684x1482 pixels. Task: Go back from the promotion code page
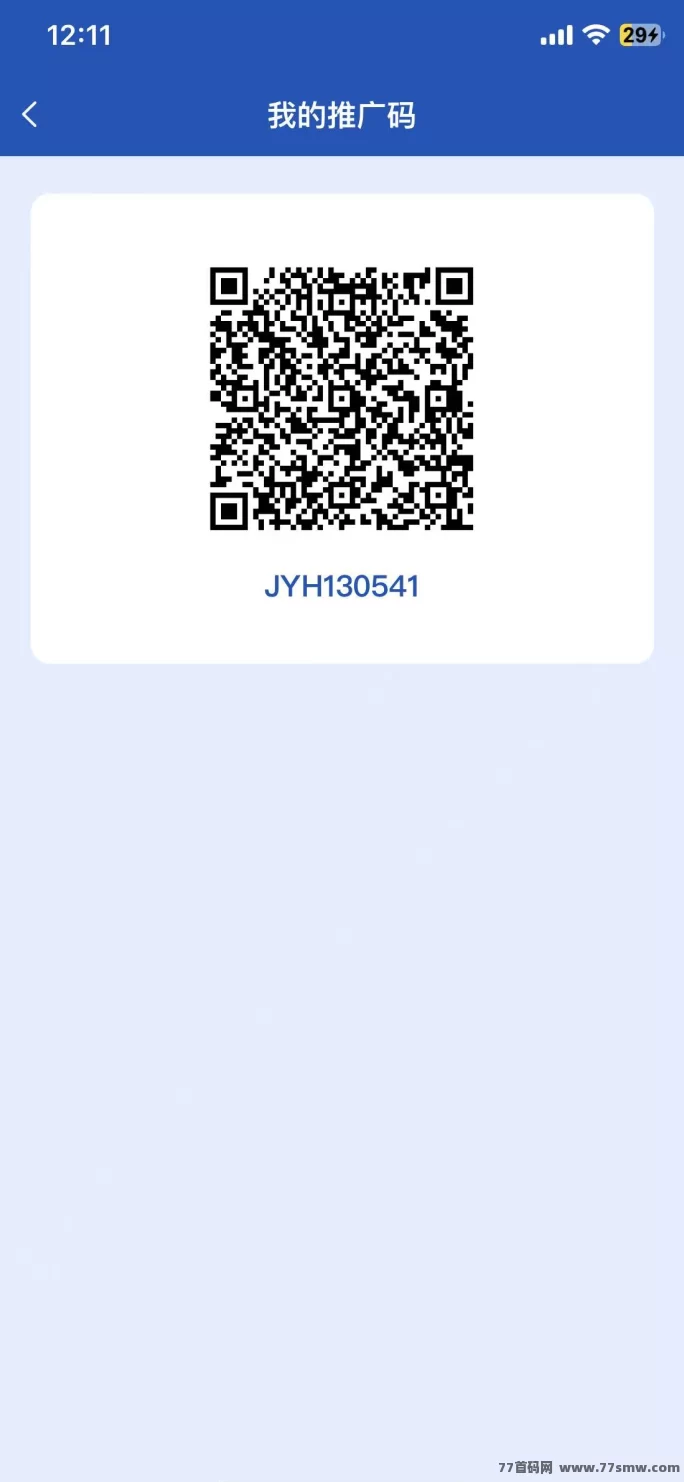click(30, 115)
